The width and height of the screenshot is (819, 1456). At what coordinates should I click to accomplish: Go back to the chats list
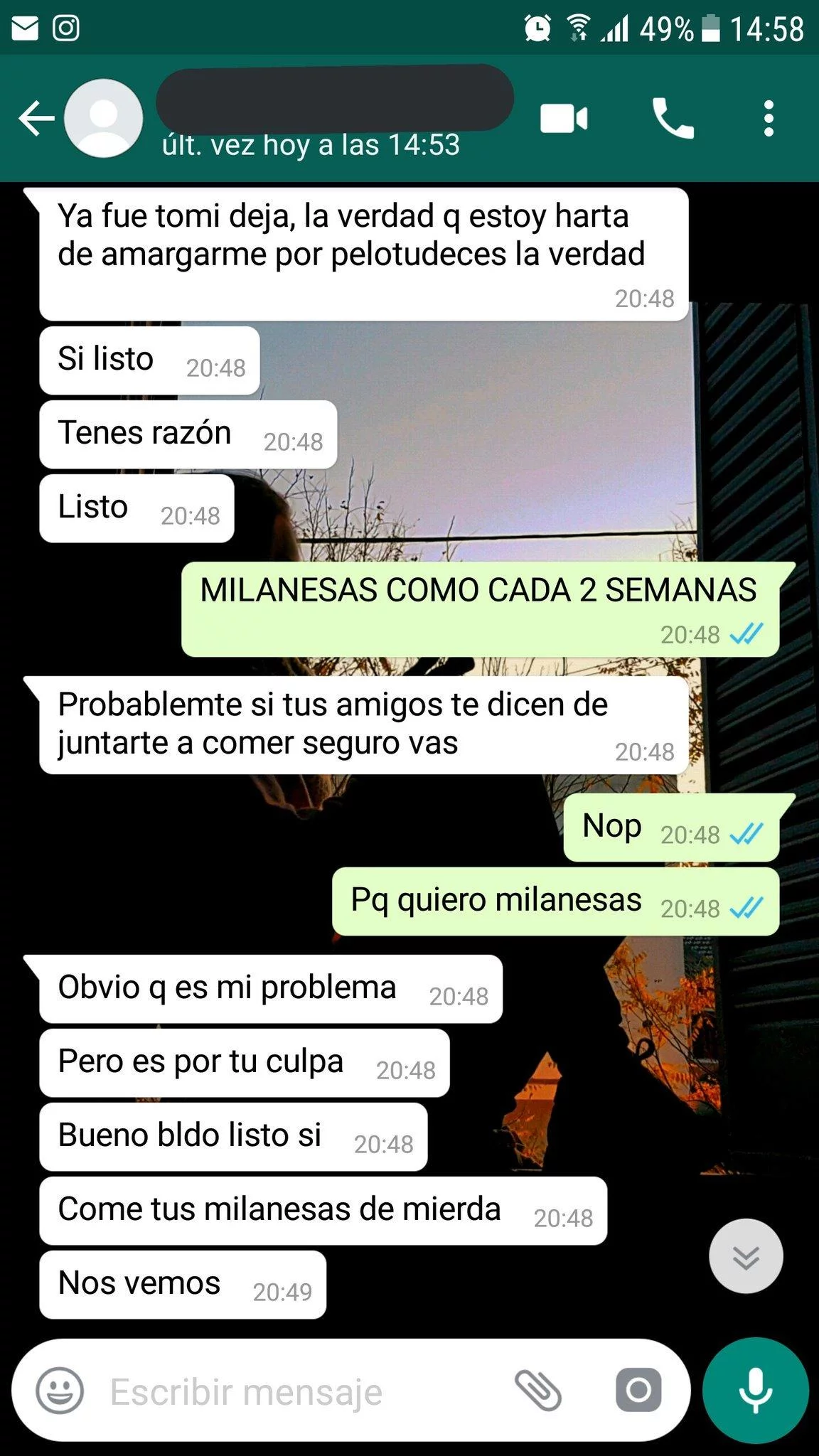[36, 118]
